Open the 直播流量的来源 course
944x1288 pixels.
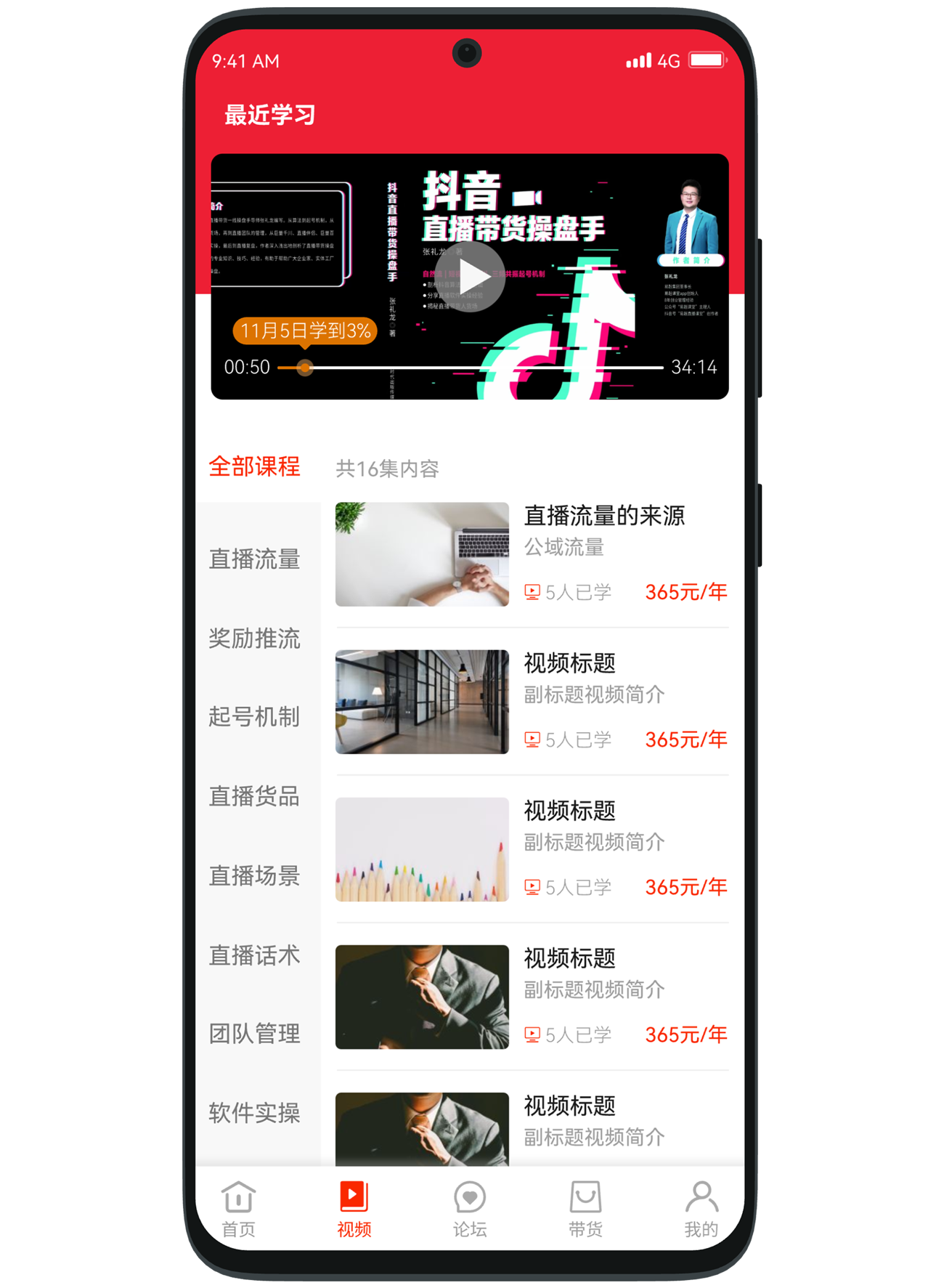531,554
